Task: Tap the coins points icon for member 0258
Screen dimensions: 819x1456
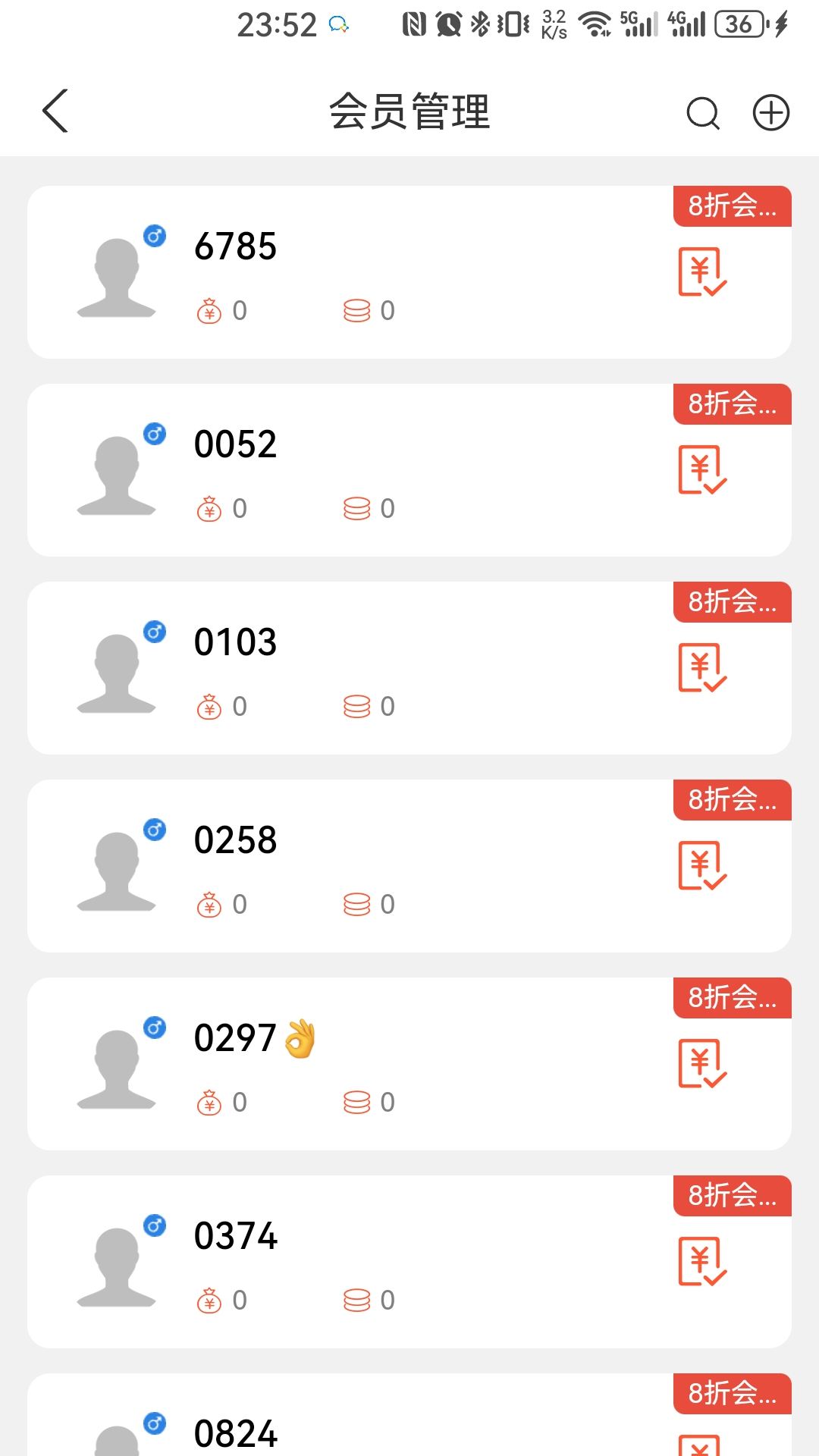Action: click(x=356, y=904)
